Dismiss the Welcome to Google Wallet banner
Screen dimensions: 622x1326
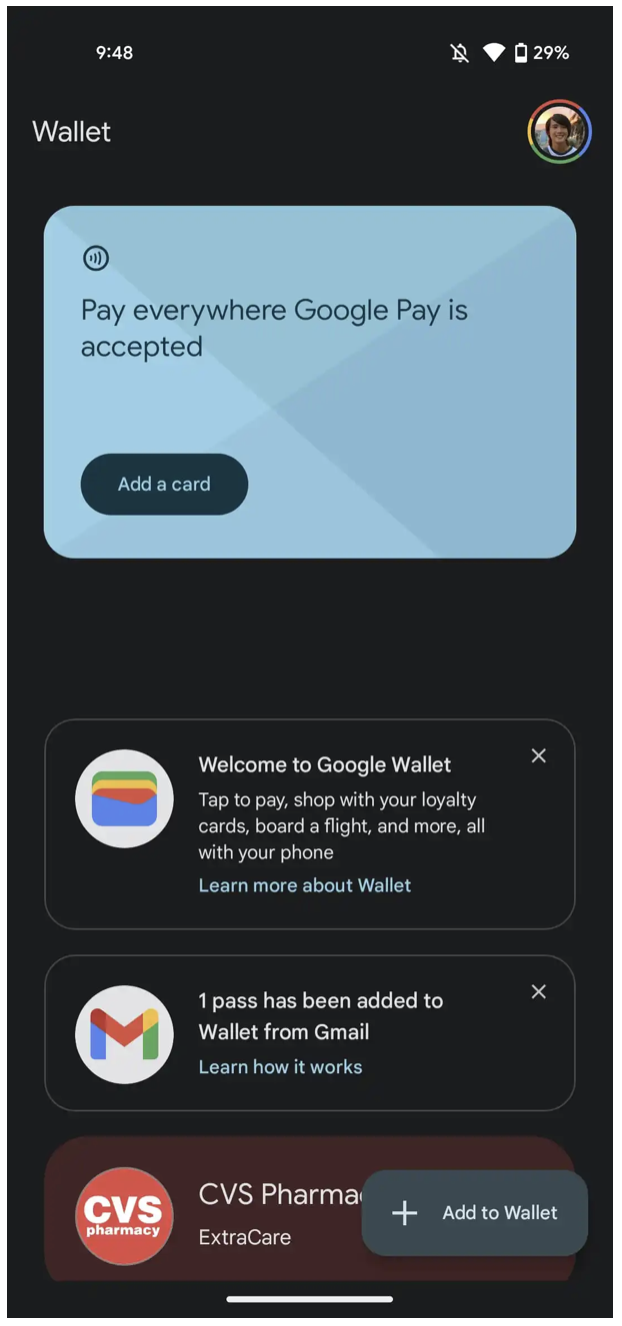click(x=539, y=756)
